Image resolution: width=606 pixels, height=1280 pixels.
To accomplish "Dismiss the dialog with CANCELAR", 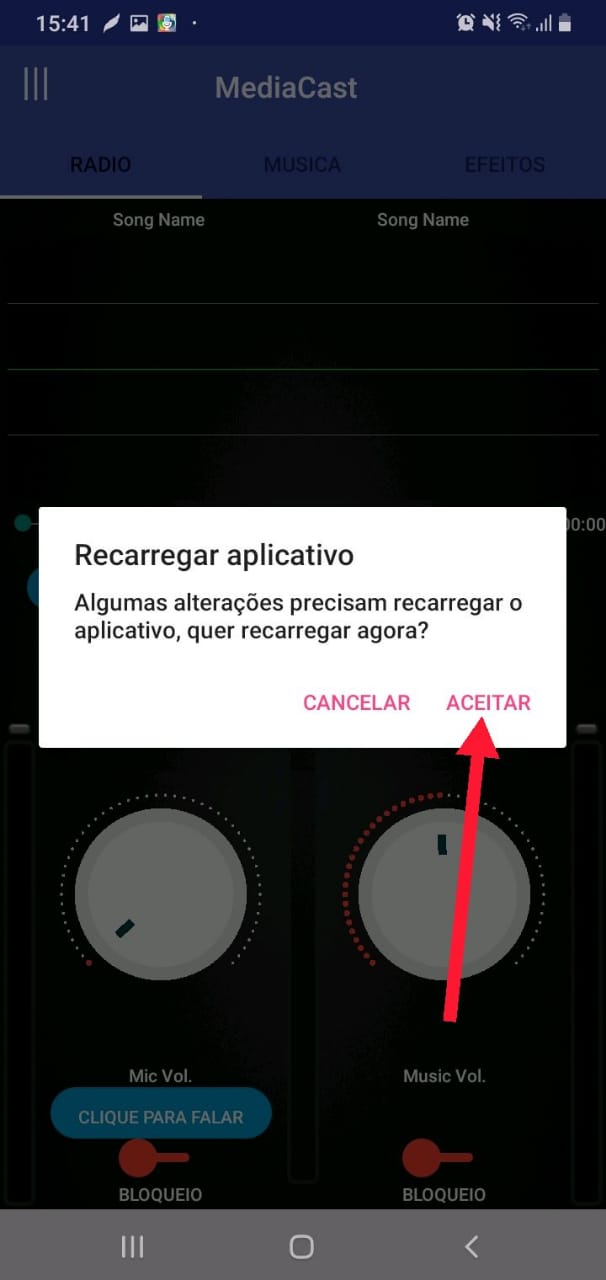I will coord(357,703).
